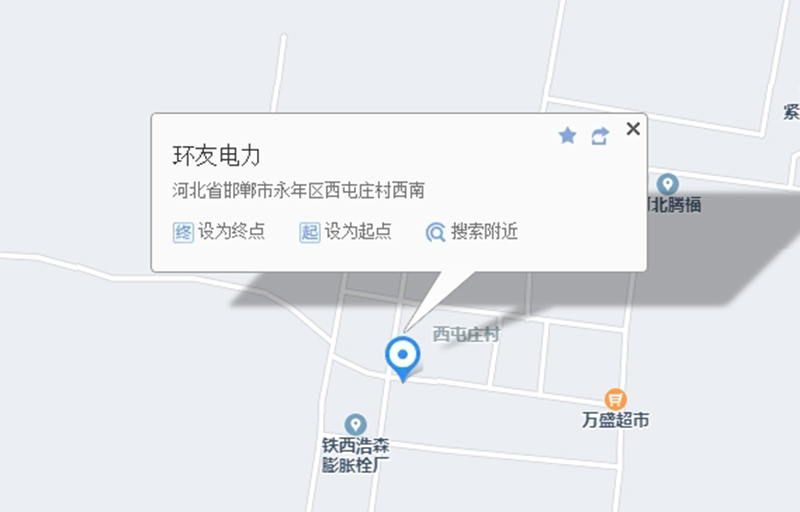800x512 pixels.
Task: Open the 铁西浩森膨胀栓厂 map marker
Action: (355, 425)
